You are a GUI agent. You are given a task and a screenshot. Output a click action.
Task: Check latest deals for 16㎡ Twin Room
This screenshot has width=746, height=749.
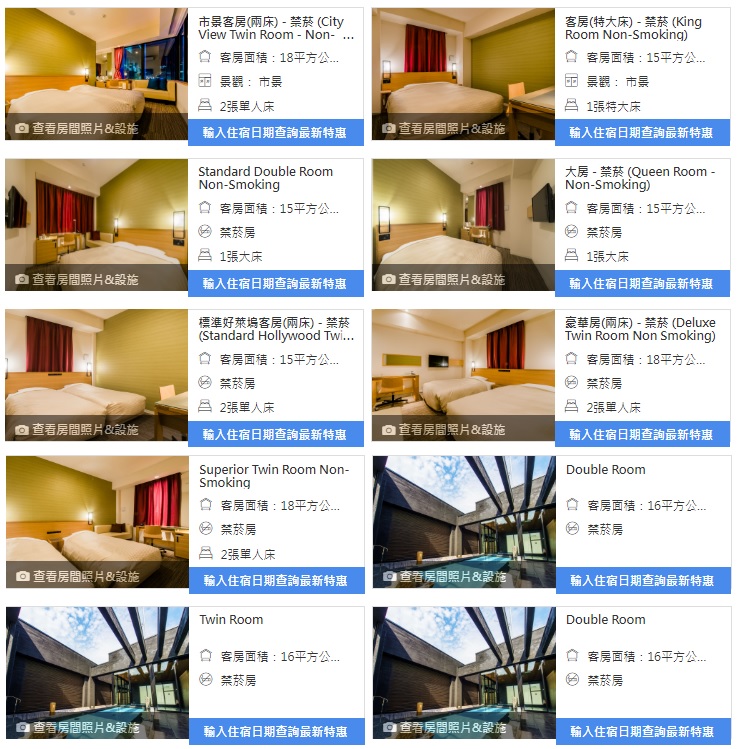point(275,731)
